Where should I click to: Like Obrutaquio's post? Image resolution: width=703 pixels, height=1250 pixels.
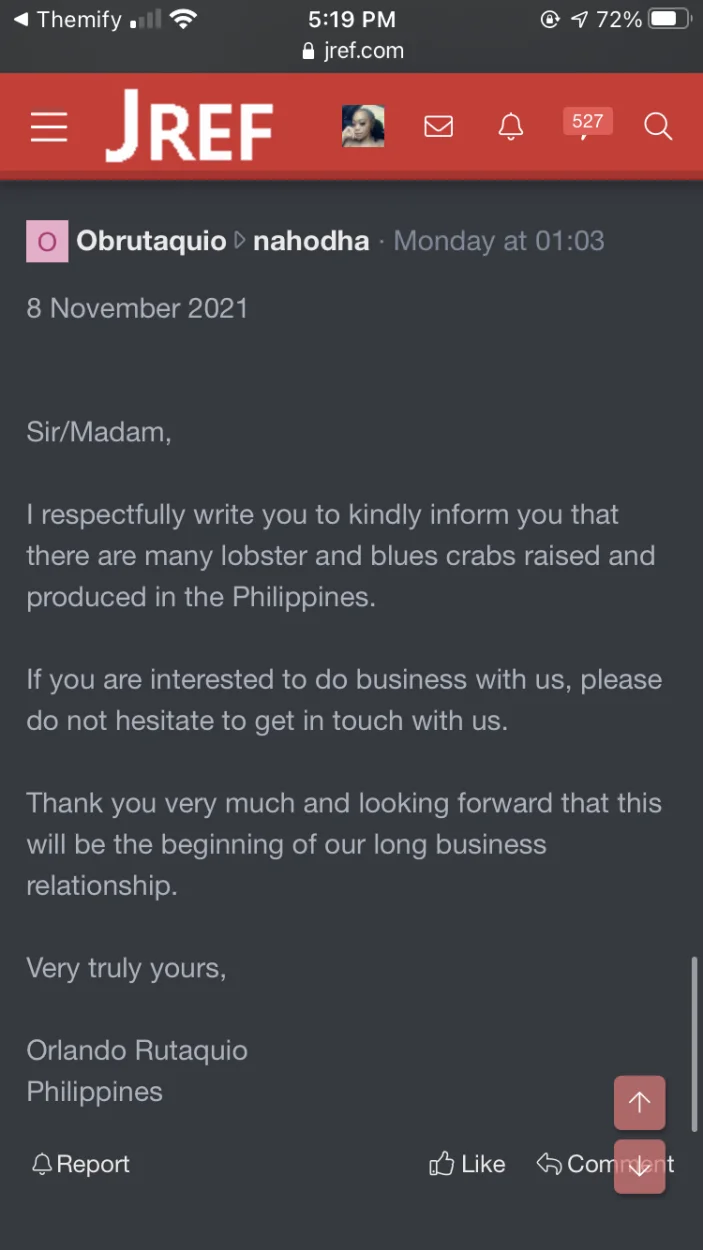467,1164
